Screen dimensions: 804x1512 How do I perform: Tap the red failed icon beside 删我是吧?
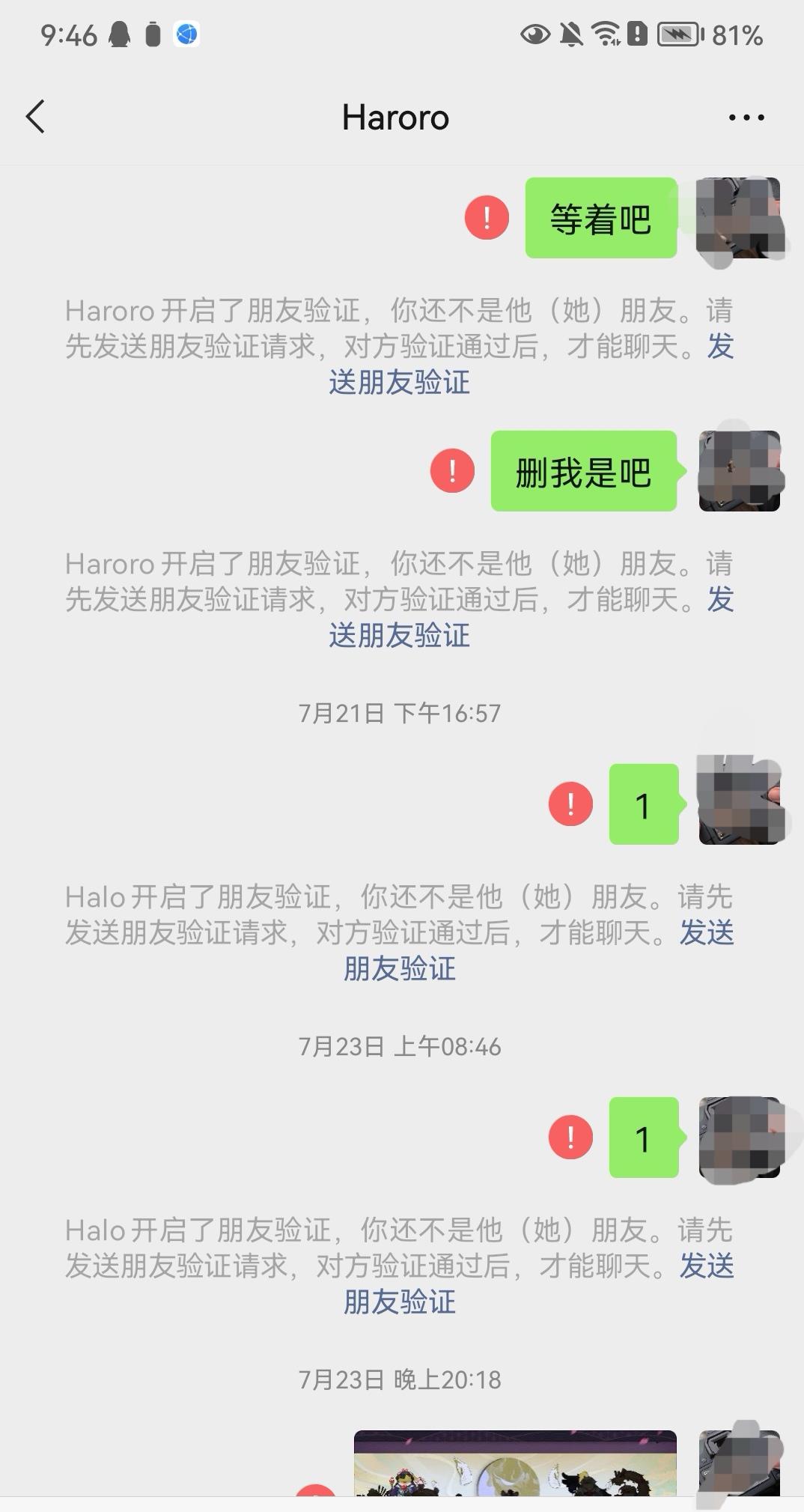click(452, 471)
